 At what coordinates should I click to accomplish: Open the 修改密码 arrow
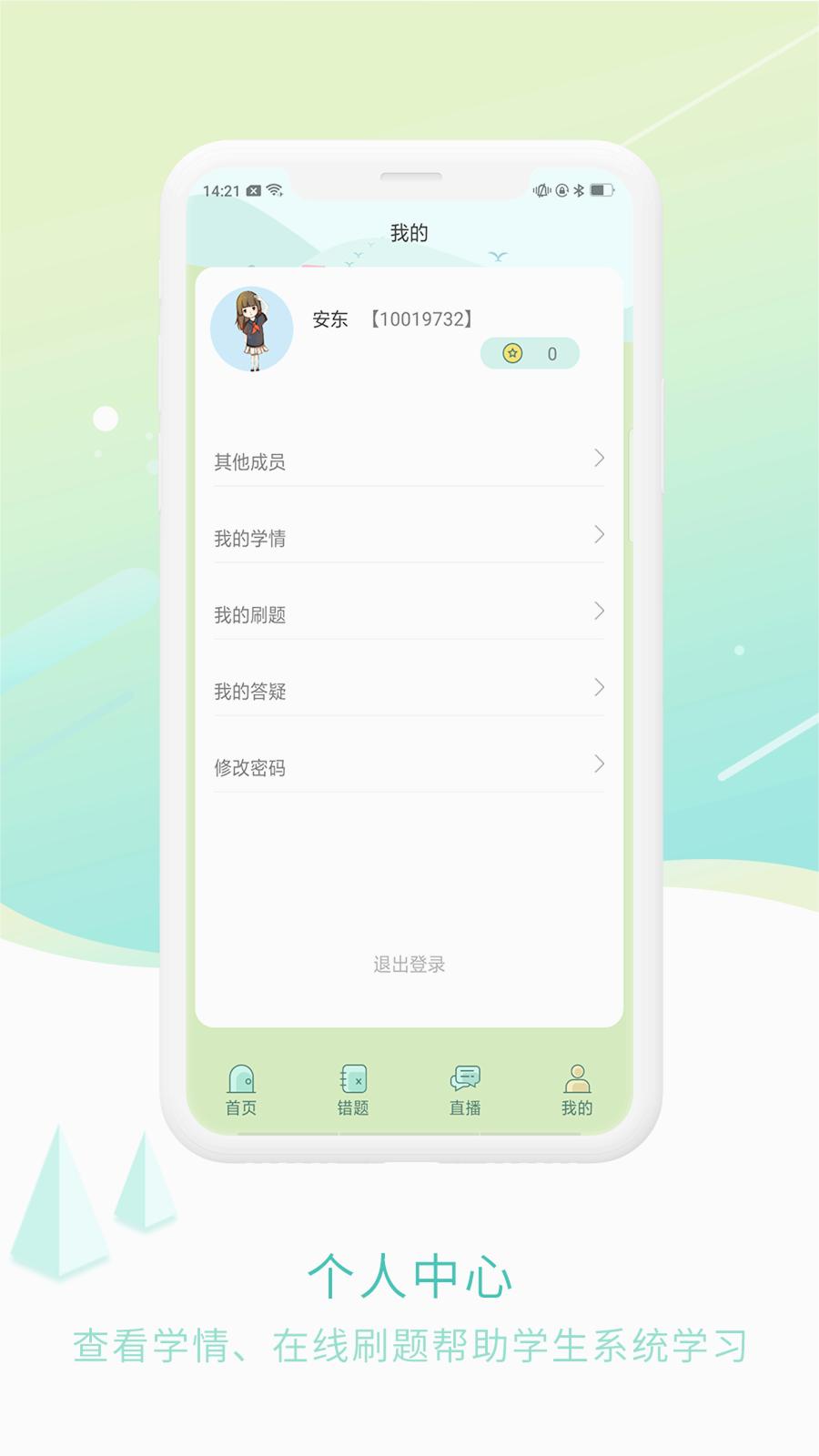(598, 765)
